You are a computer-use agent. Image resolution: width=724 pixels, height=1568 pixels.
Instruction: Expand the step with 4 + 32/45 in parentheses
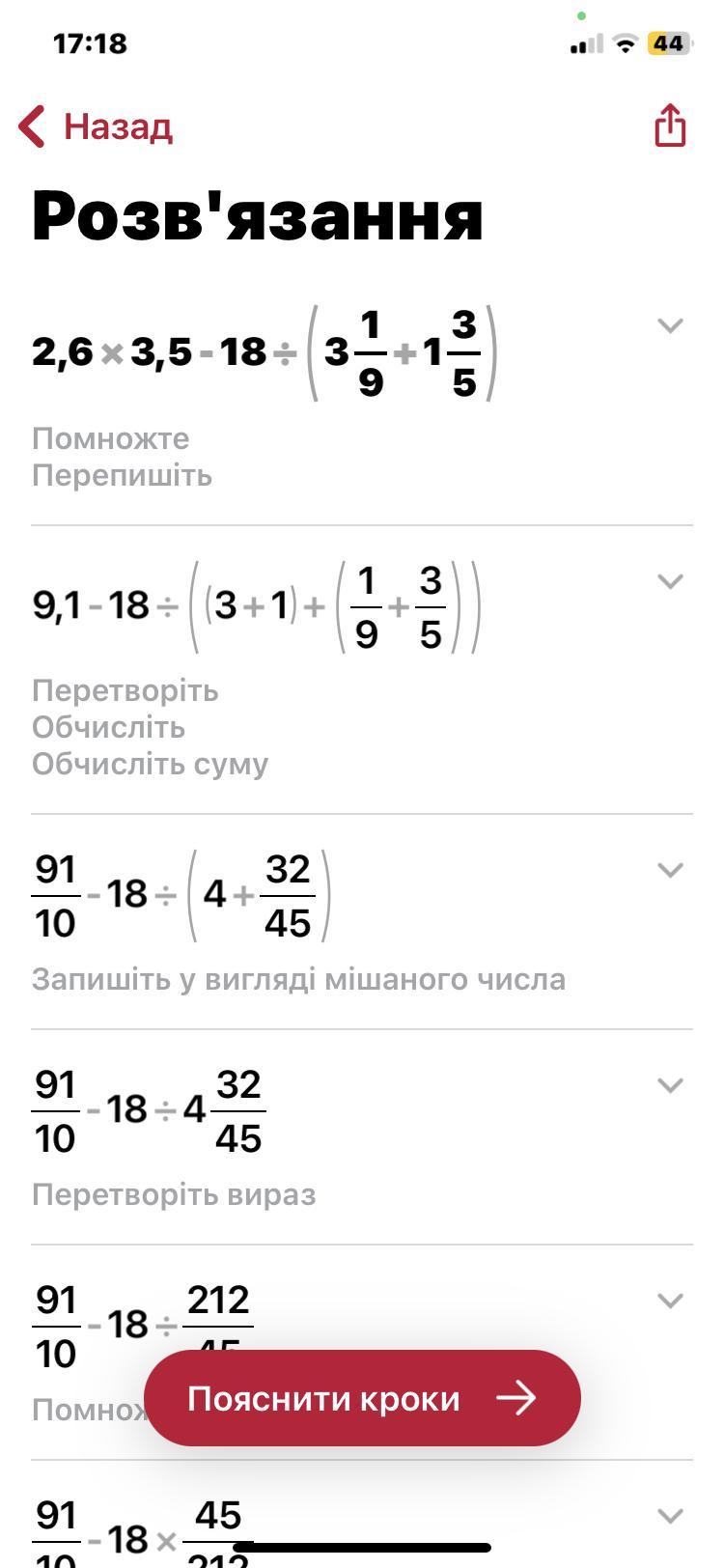[x=670, y=870]
